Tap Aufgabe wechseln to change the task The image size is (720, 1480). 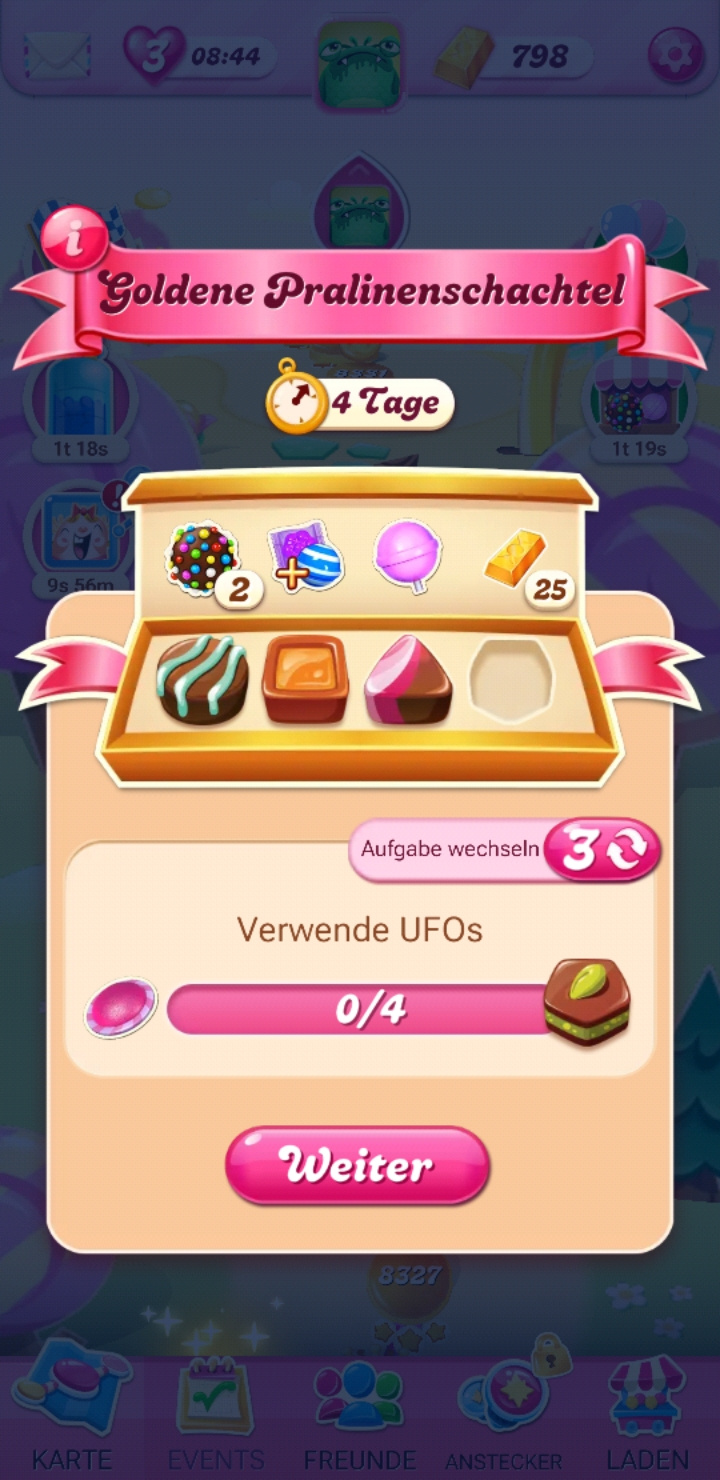coord(505,850)
